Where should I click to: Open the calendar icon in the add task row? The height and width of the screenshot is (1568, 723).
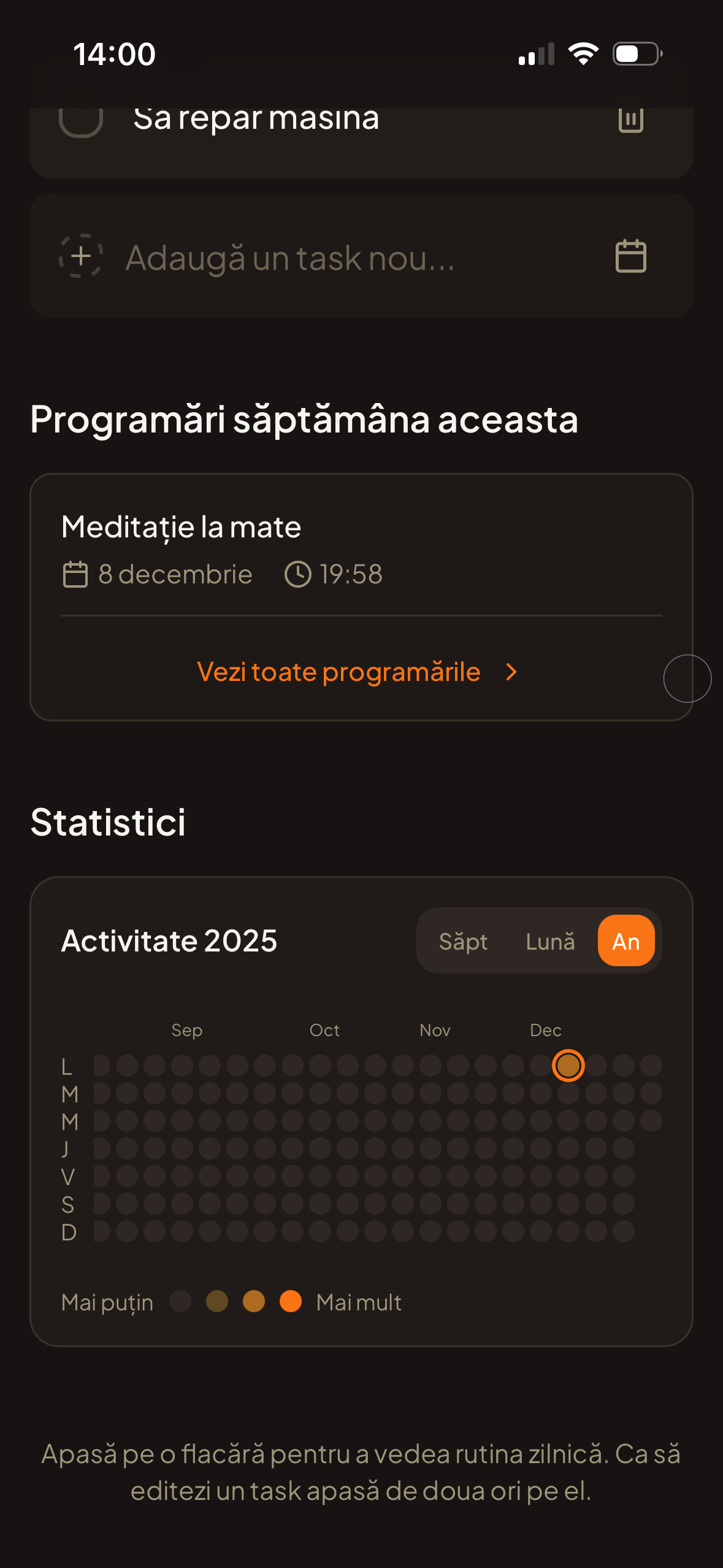[630, 256]
